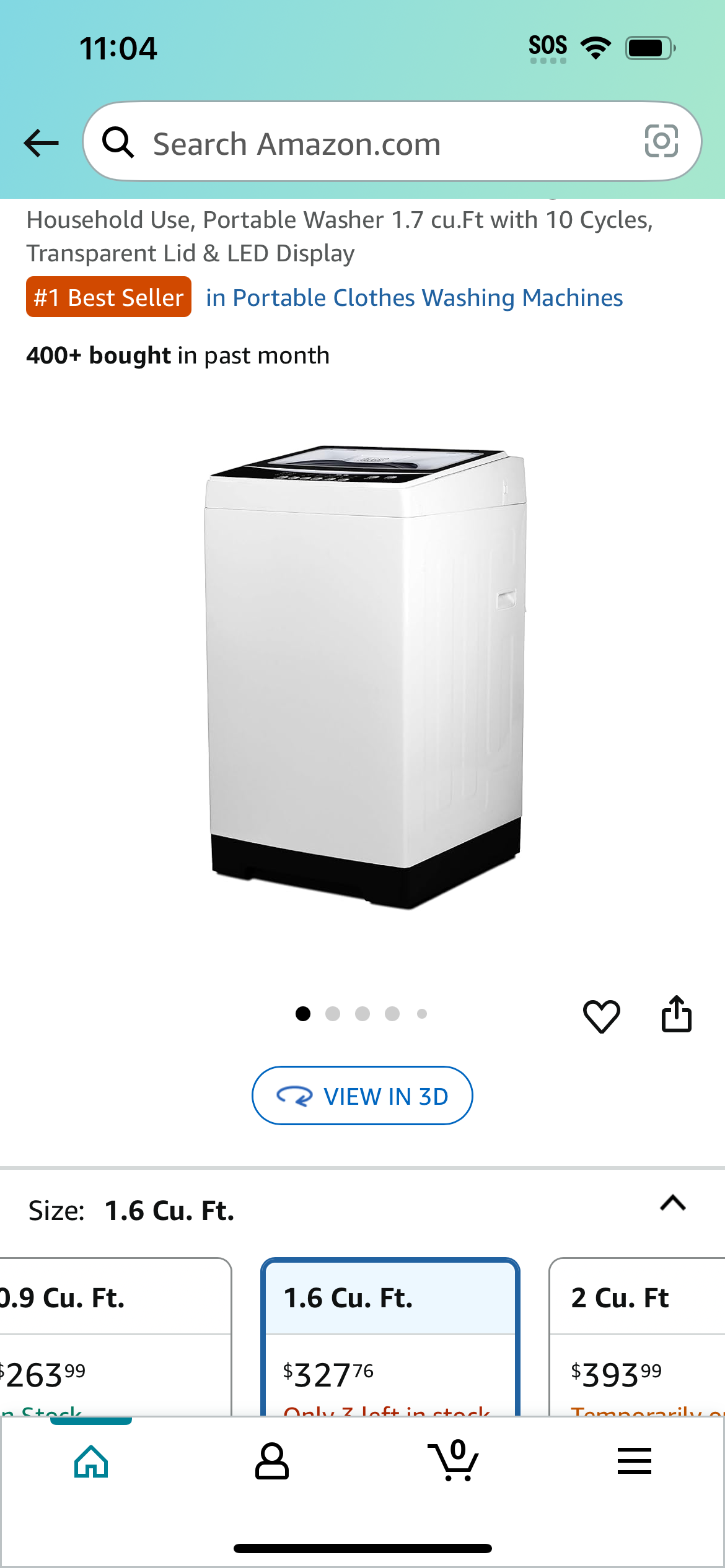Share this product listing

(676, 1014)
